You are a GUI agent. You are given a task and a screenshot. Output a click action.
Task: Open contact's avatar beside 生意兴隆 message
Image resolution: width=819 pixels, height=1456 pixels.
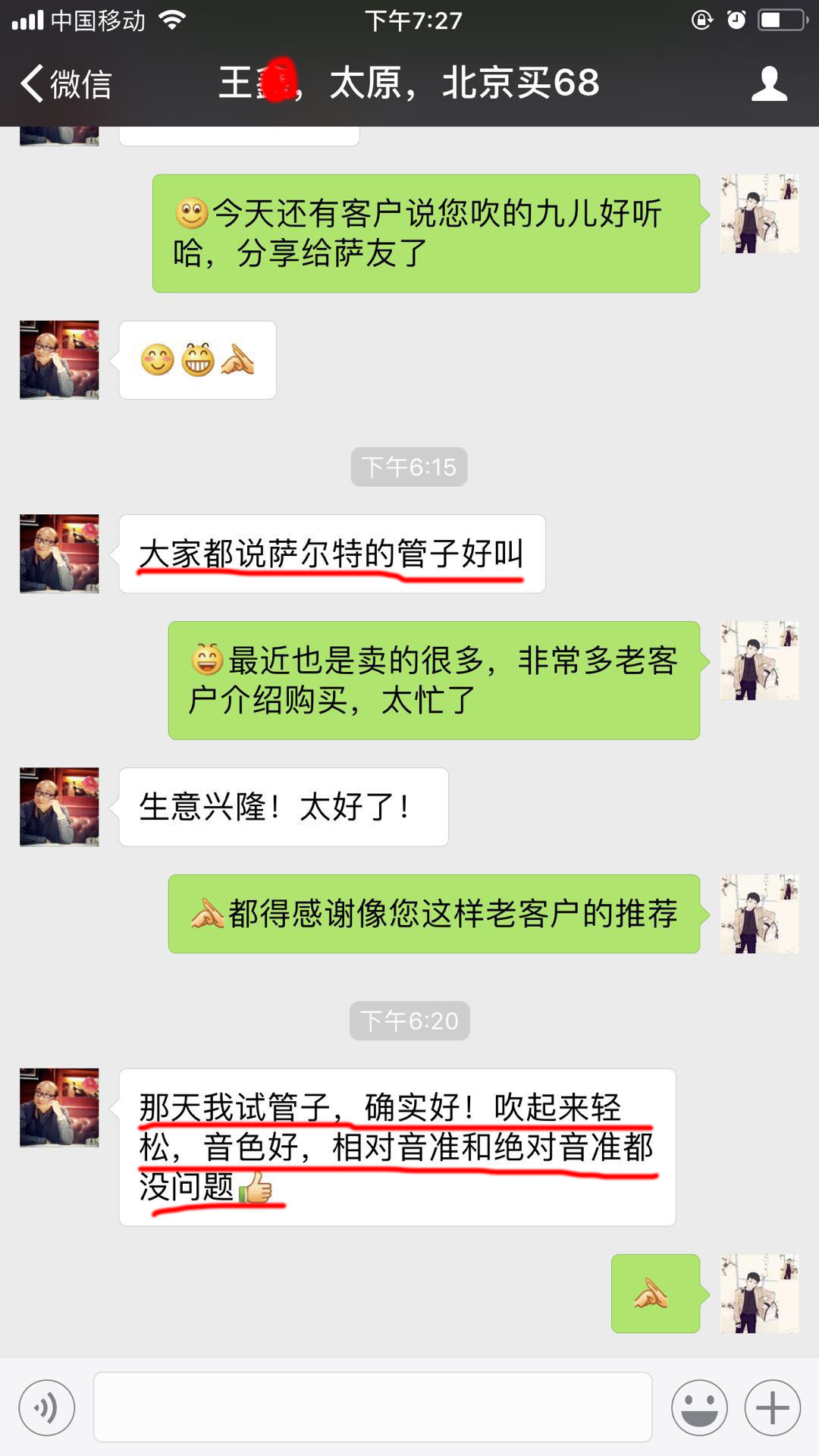click(x=59, y=807)
